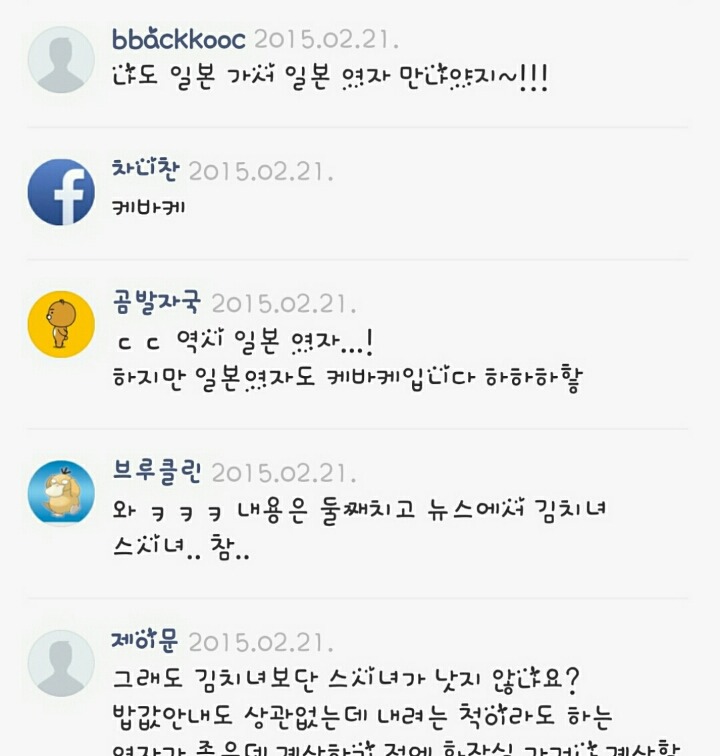View 곰발자국's profile picture
Viewport: 720px width, 756px height.
click(x=61, y=324)
